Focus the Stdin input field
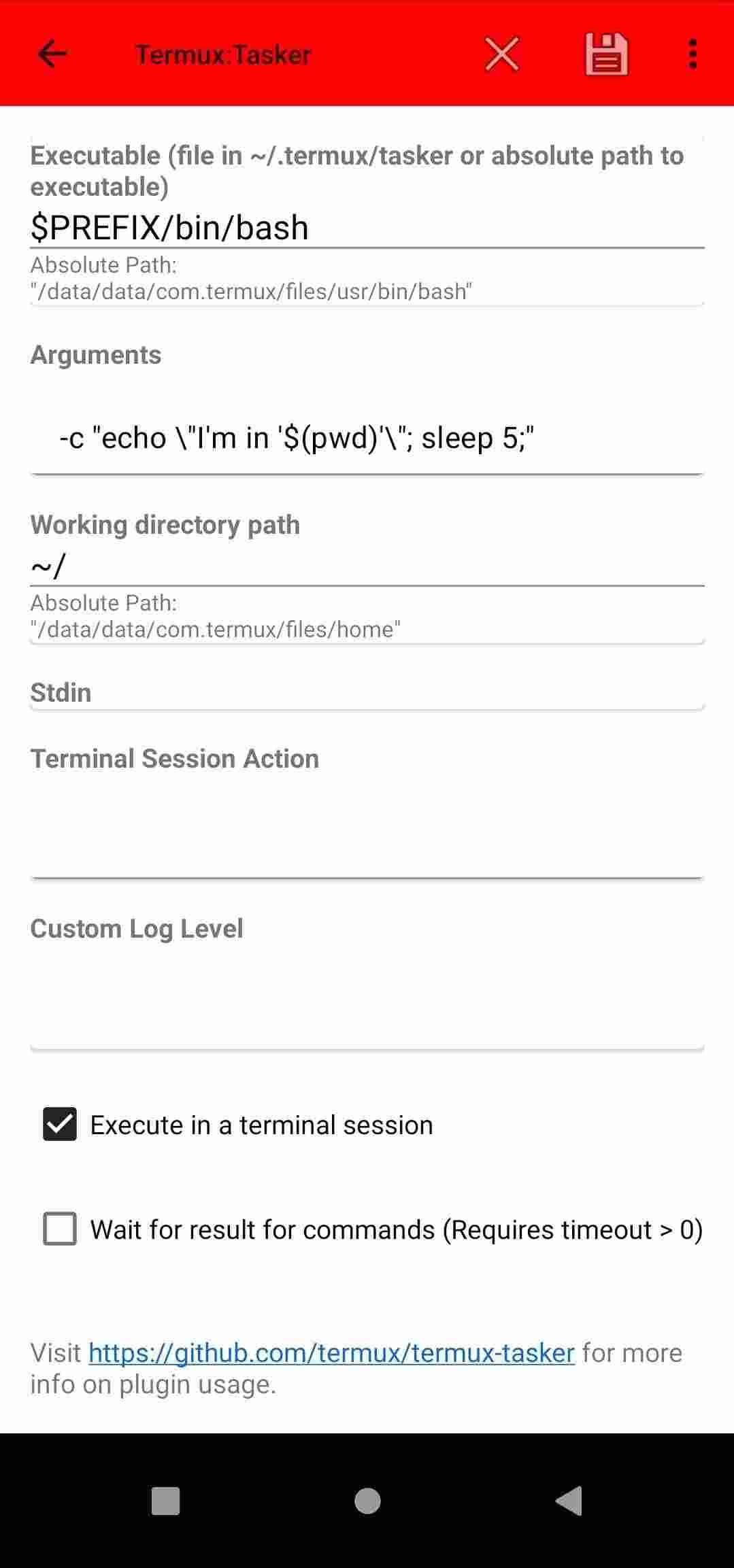The width and height of the screenshot is (734, 1568). (x=366, y=694)
